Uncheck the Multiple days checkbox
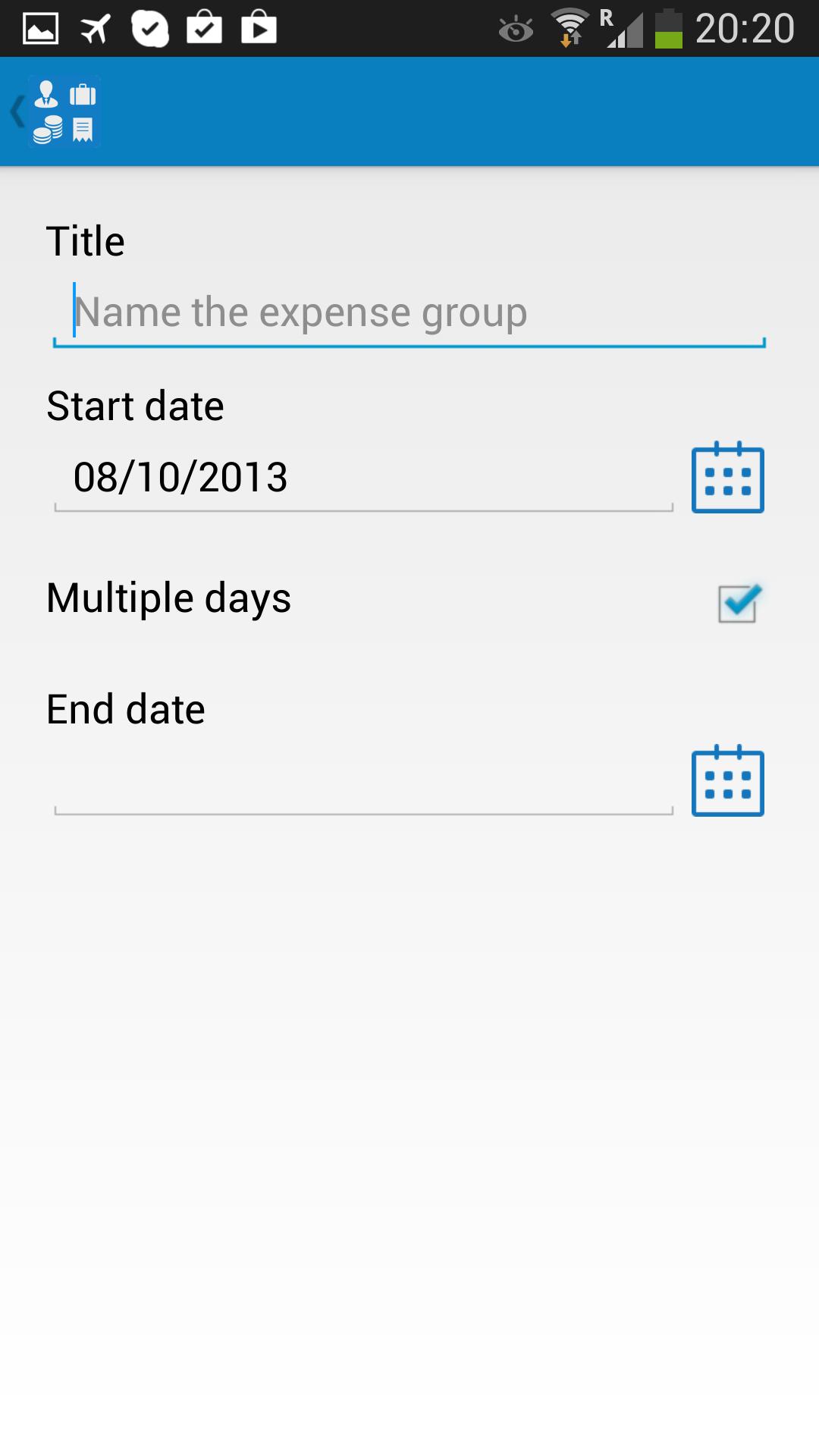The height and width of the screenshot is (1456, 819). 739,604
